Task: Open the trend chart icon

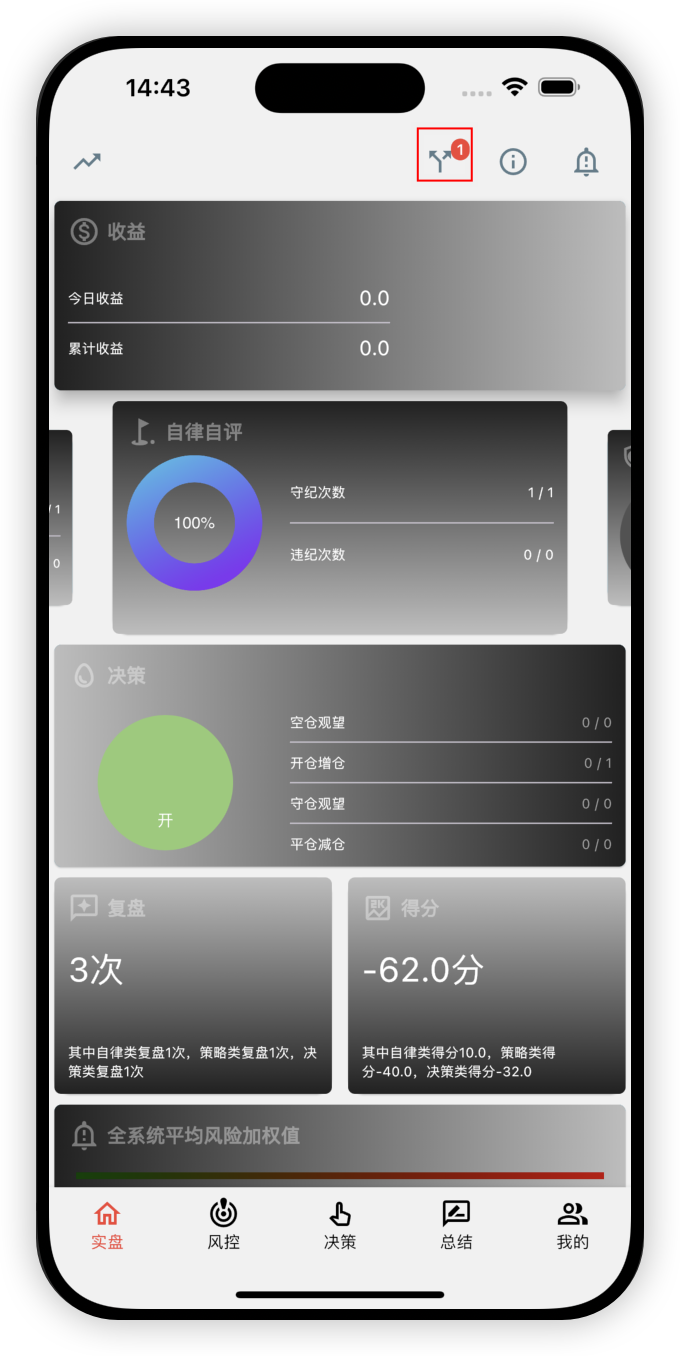Action: pos(87,161)
